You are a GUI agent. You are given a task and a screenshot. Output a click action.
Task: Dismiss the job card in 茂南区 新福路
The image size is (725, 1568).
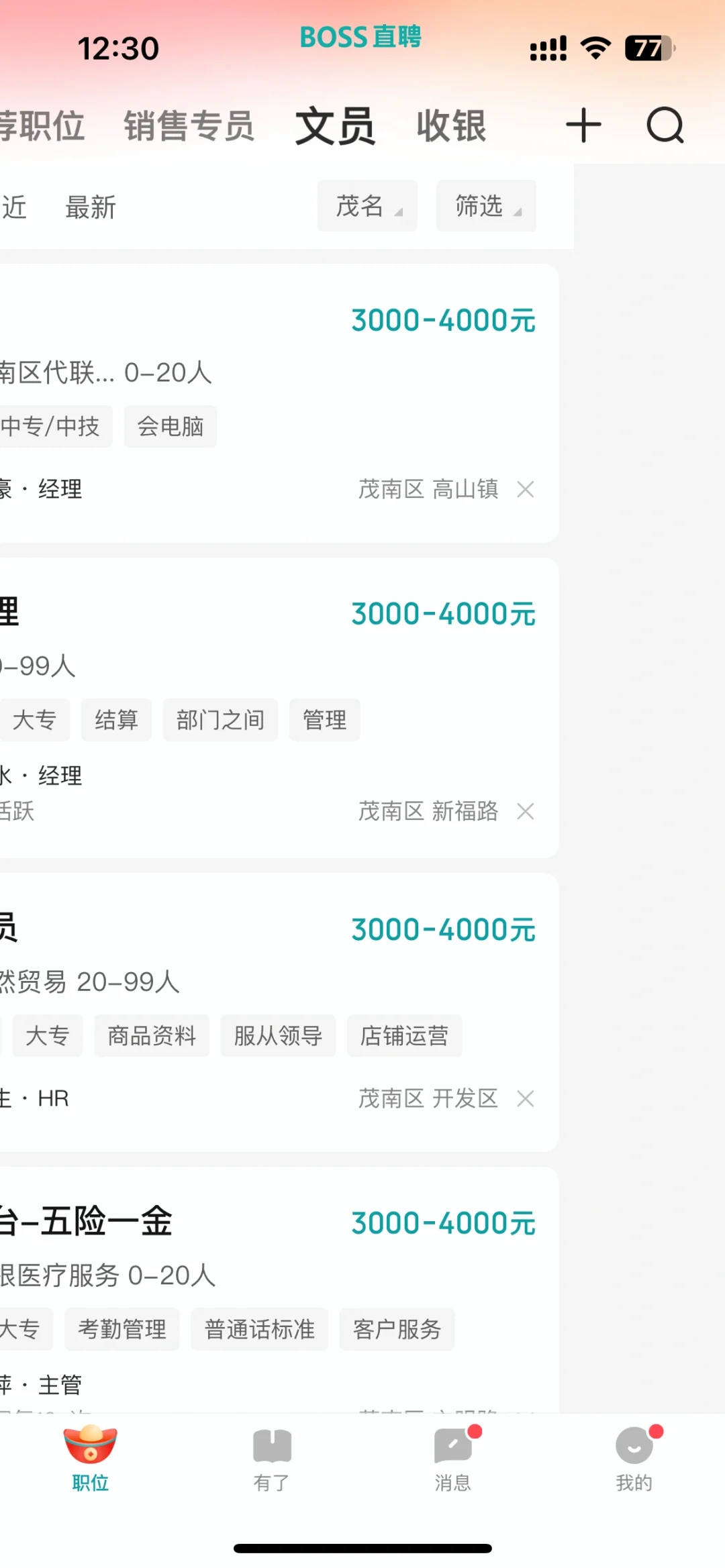526,811
